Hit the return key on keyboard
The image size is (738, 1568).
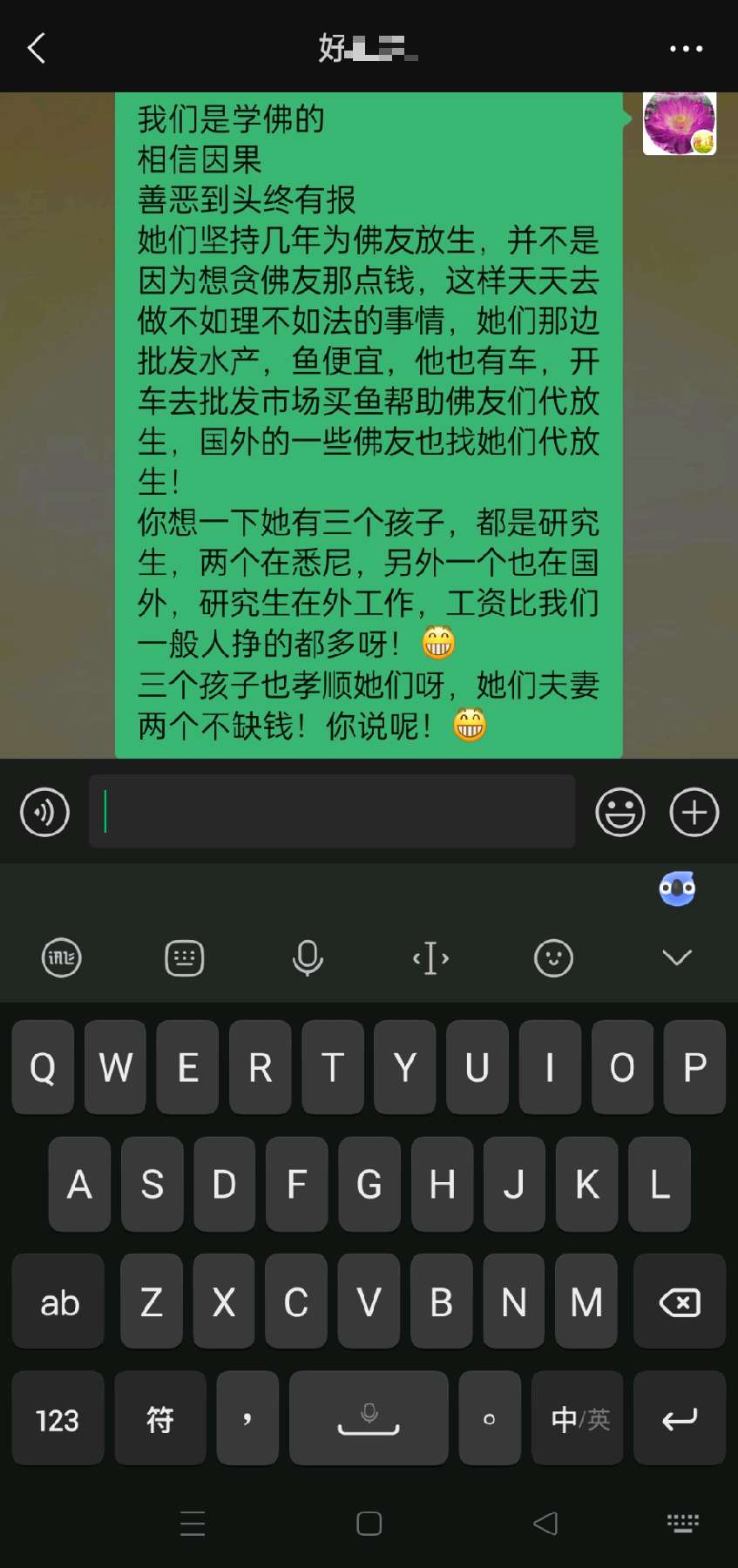pyautogui.click(x=679, y=1420)
